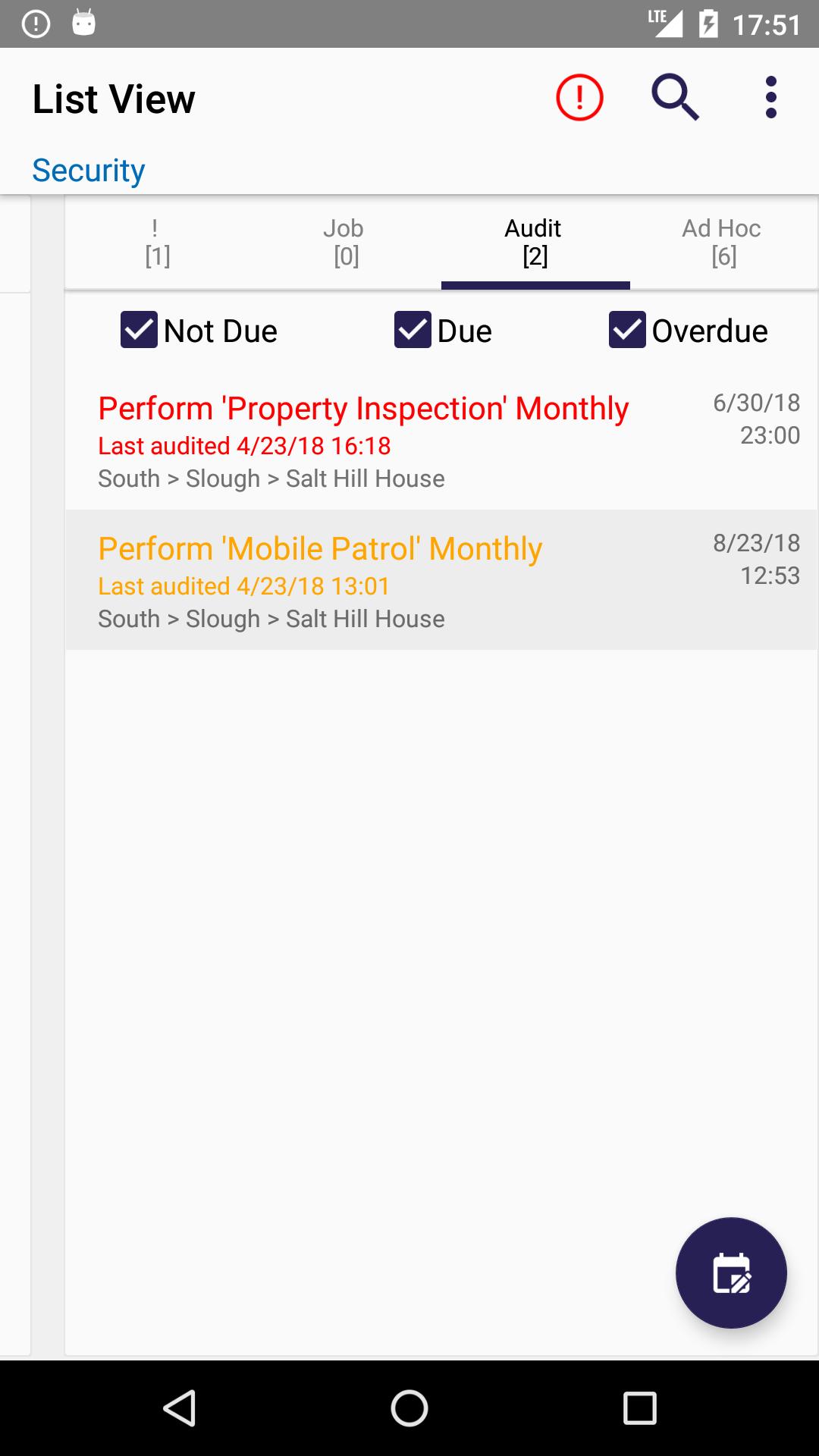The image size is (819, 1456).
Task: Switch to the Ad Hoc tab
Action: coord(723,243)
